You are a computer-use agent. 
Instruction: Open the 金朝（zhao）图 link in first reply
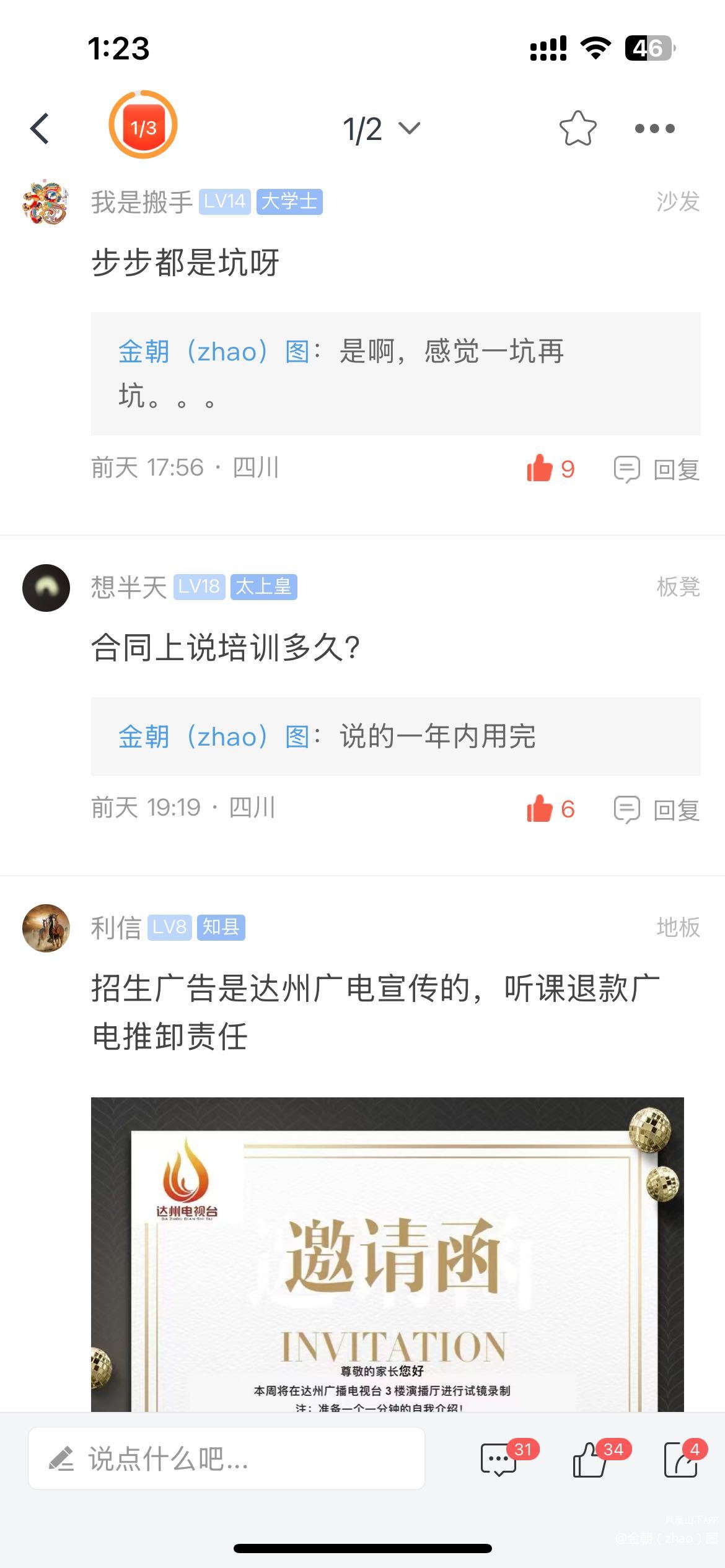tap(213, 352)
